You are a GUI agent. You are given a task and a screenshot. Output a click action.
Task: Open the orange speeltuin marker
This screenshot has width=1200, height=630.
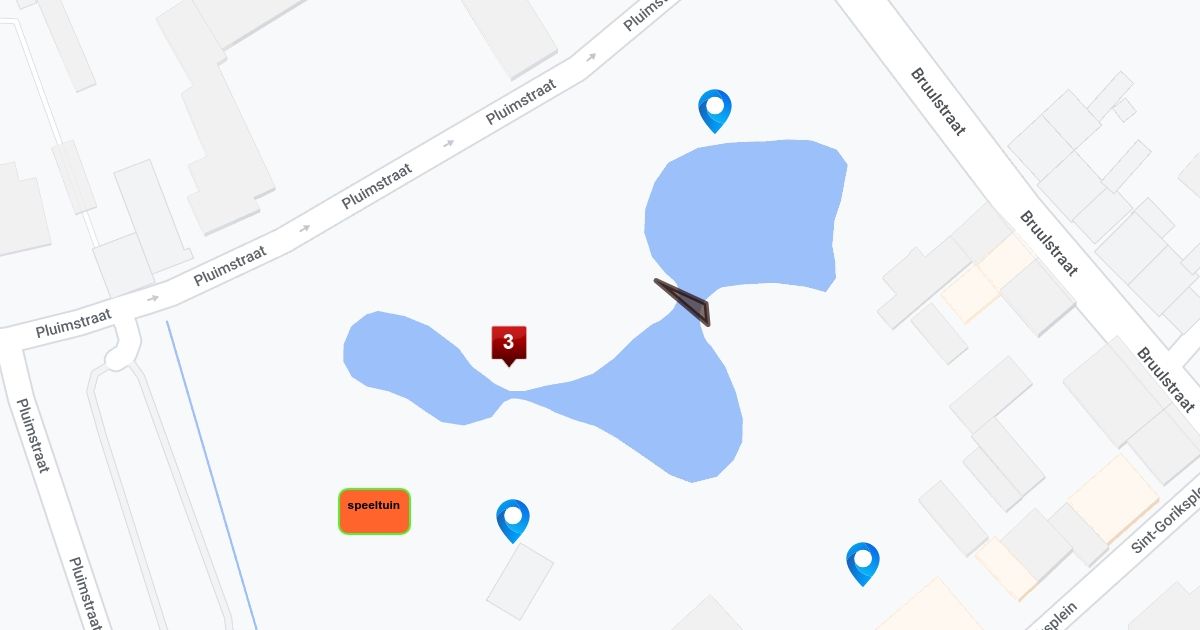[375, 511]
